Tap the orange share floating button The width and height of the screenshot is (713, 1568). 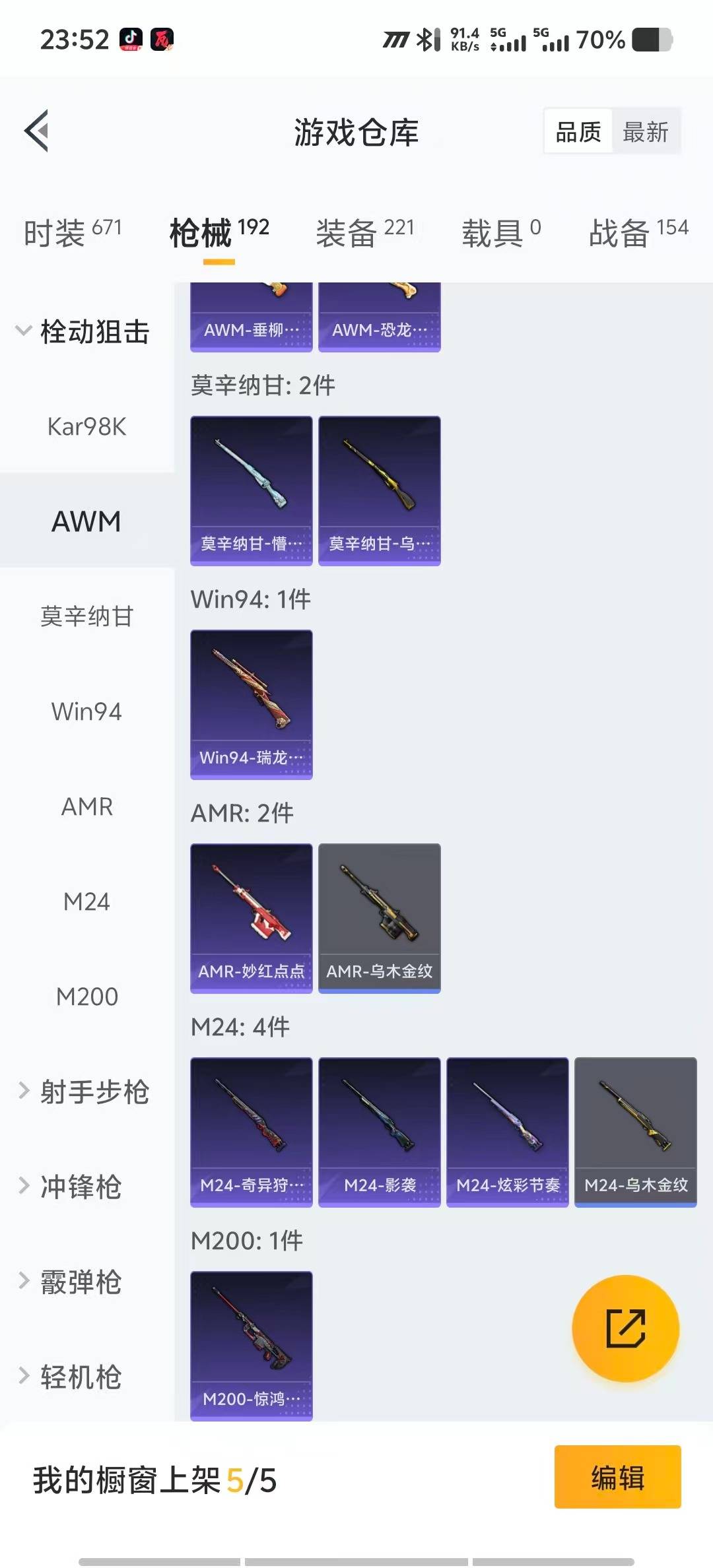pos(625,1328)
